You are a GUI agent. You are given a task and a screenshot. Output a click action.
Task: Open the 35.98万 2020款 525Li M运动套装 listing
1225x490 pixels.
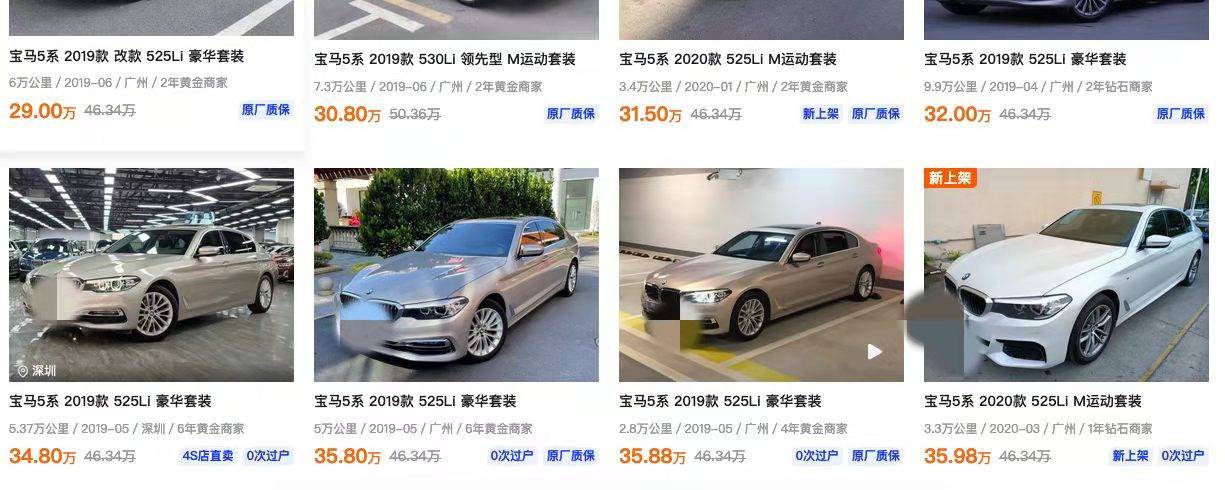1066,275
